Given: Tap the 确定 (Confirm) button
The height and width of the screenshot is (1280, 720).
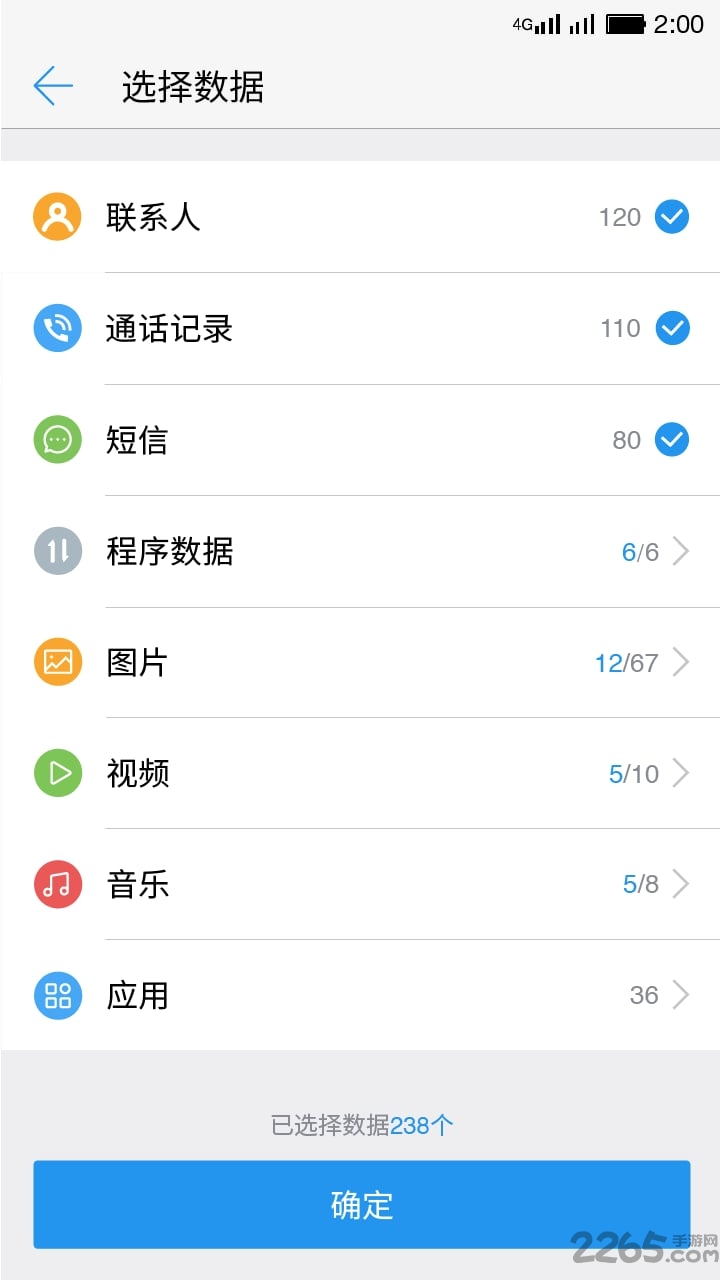Looking at the screenshot, I should [x=360, y=1205].
